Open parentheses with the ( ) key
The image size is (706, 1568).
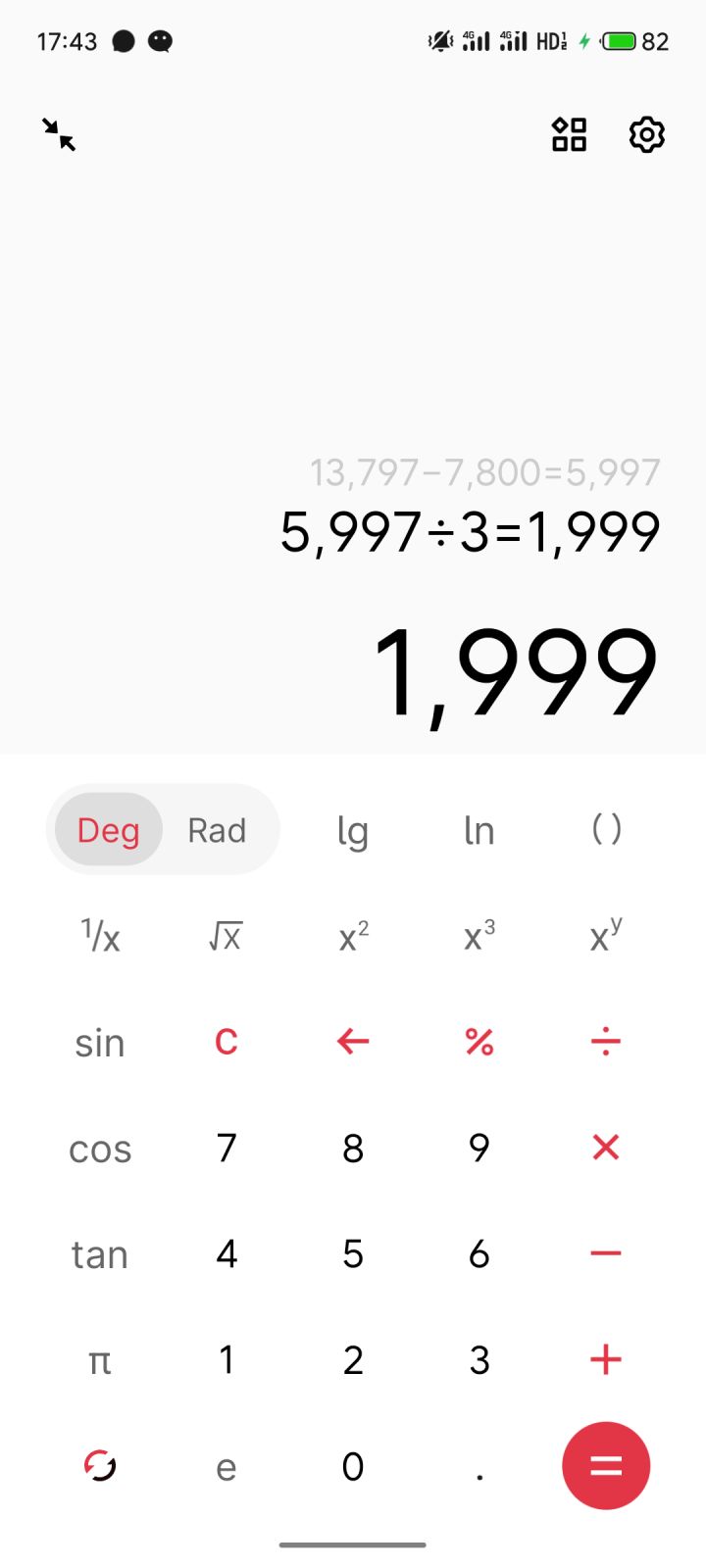coord(605,829)
